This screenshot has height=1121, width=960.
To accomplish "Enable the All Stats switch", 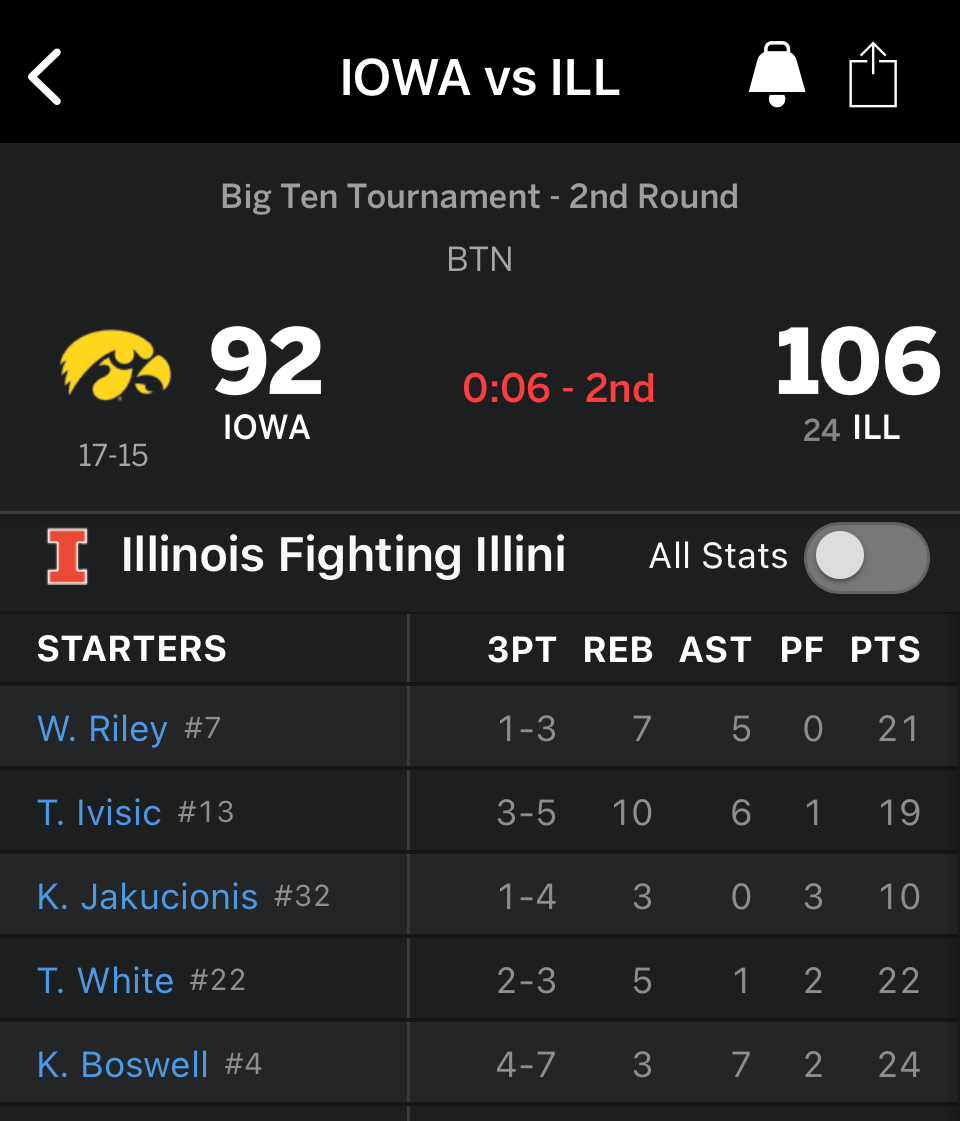I will [866, 557].
